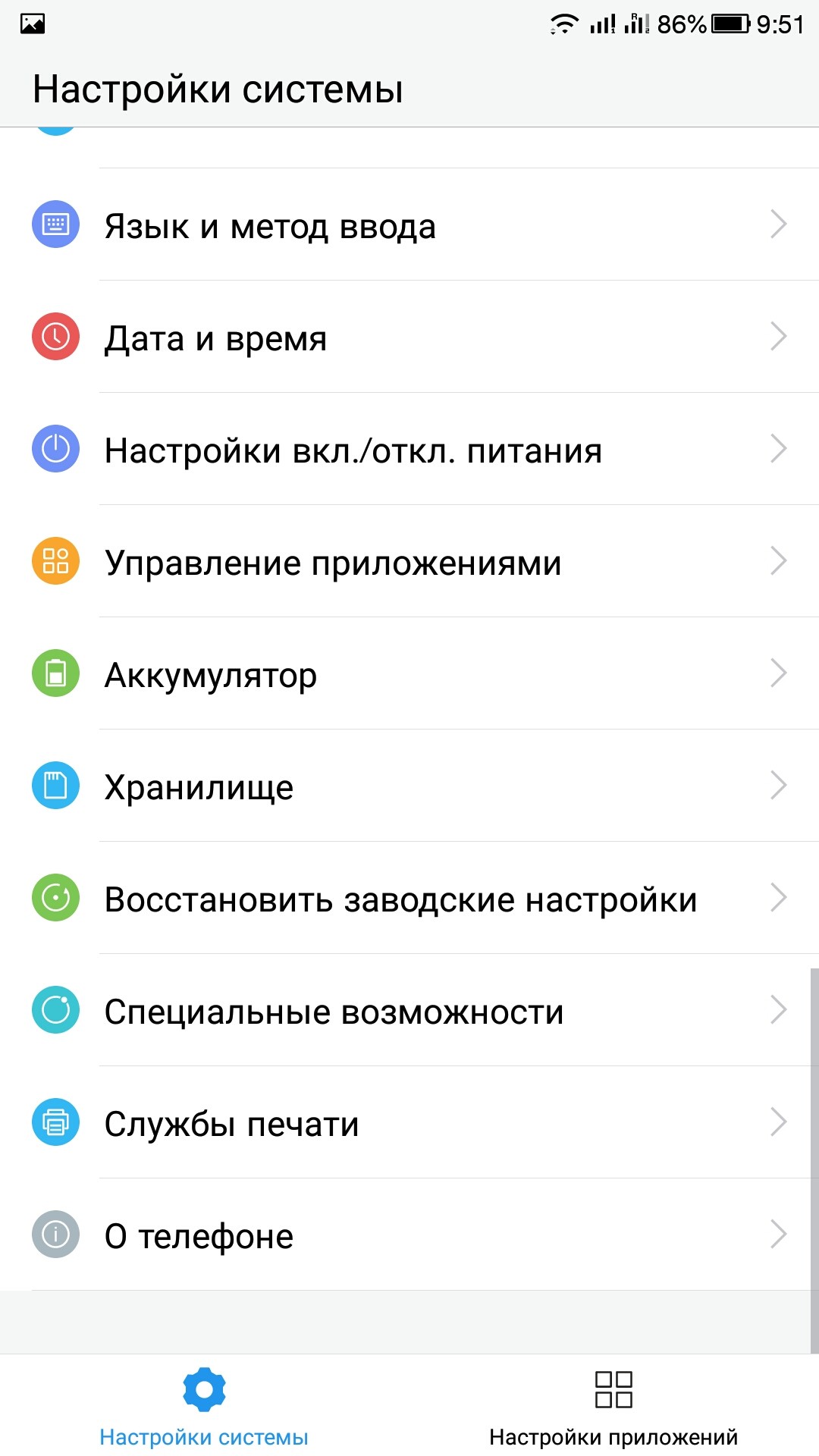This screenshot has width=819, height=1456.
Task: Open Специальные возможности
Action: coord(409,1011)
